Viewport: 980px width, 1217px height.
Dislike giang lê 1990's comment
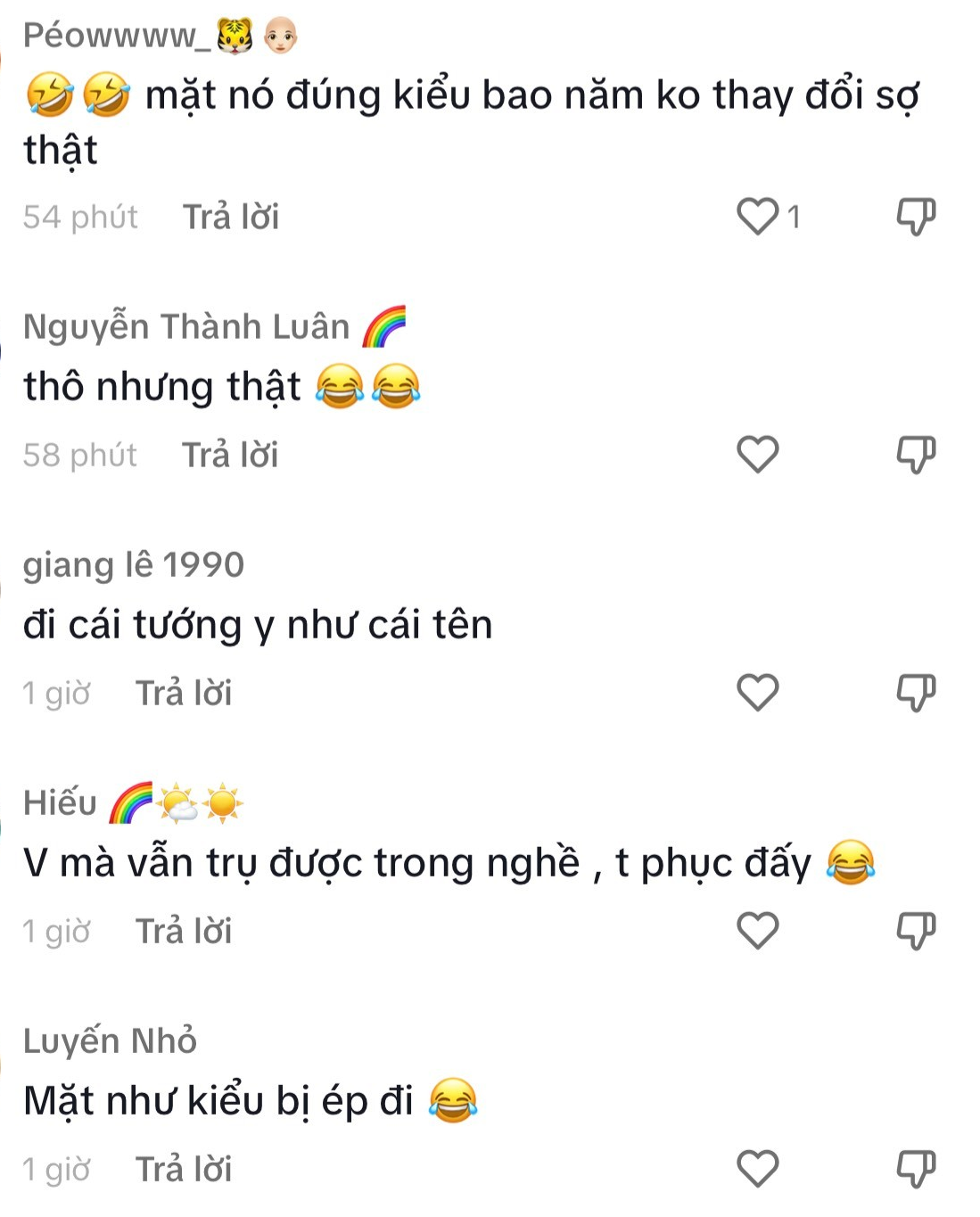[x=915, y=693]
